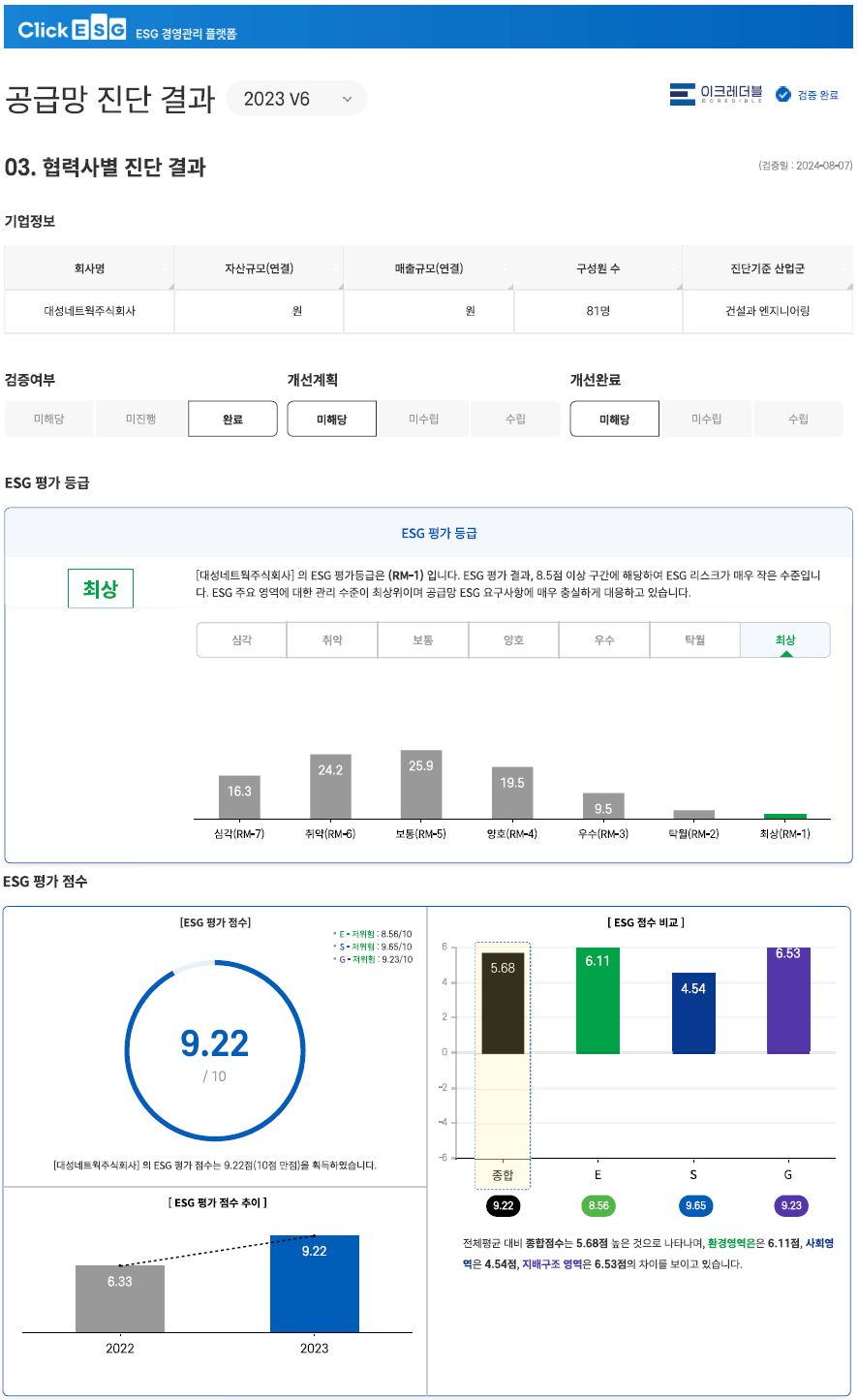Screen dimensions: 858x1400
Task: Open the 탁월 grade tab
Action: 694,640
